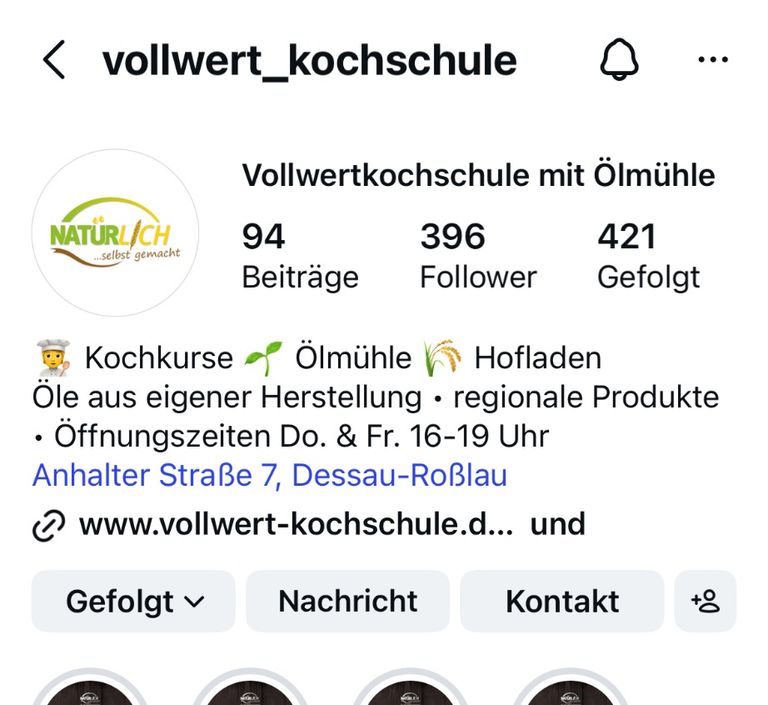Viewport: 768px width, 705px height.
Task: View the 396 Follower list
Action: (477, 255)
